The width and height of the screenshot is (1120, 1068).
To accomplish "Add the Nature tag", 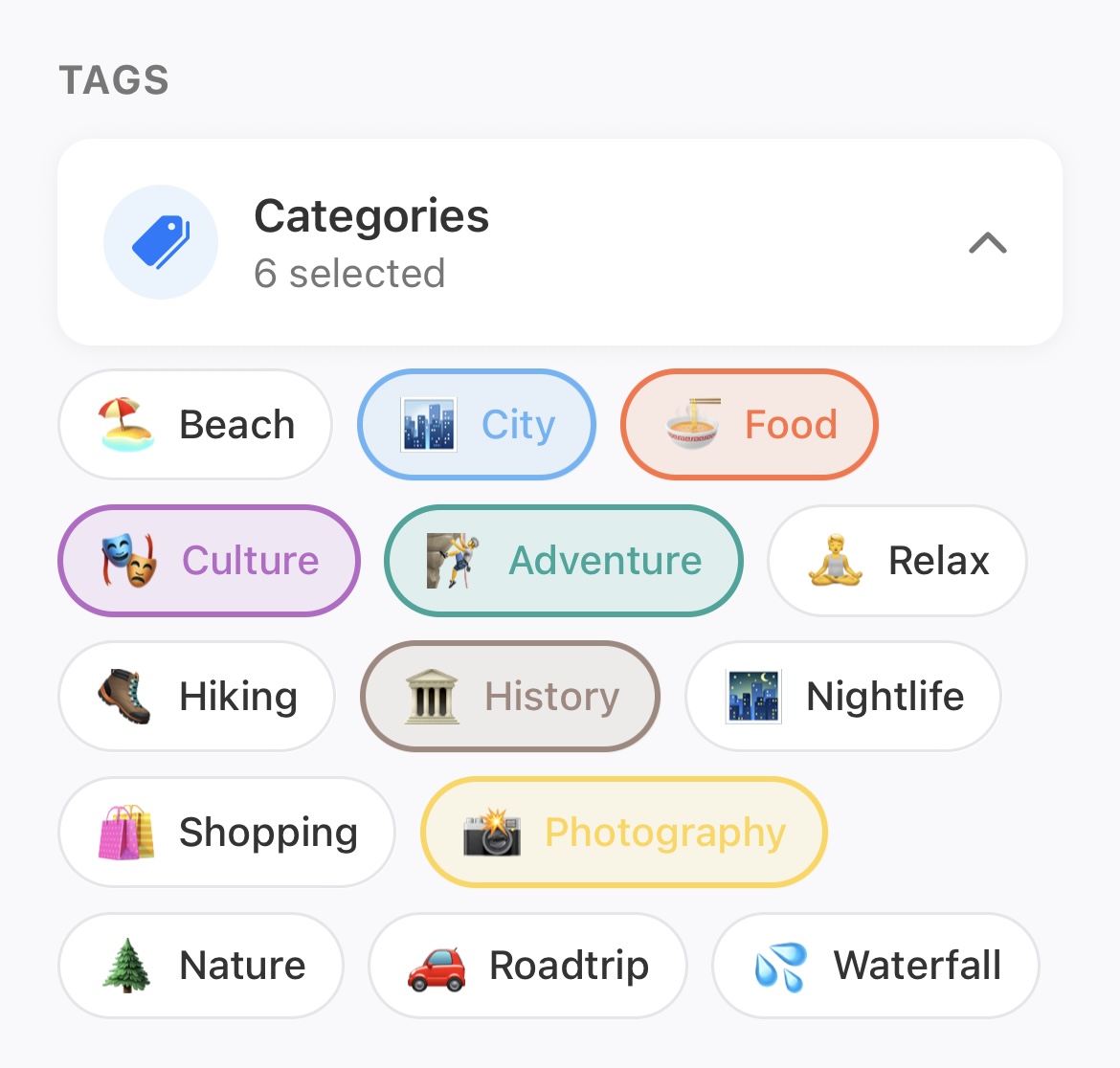I will click(201, 966).
